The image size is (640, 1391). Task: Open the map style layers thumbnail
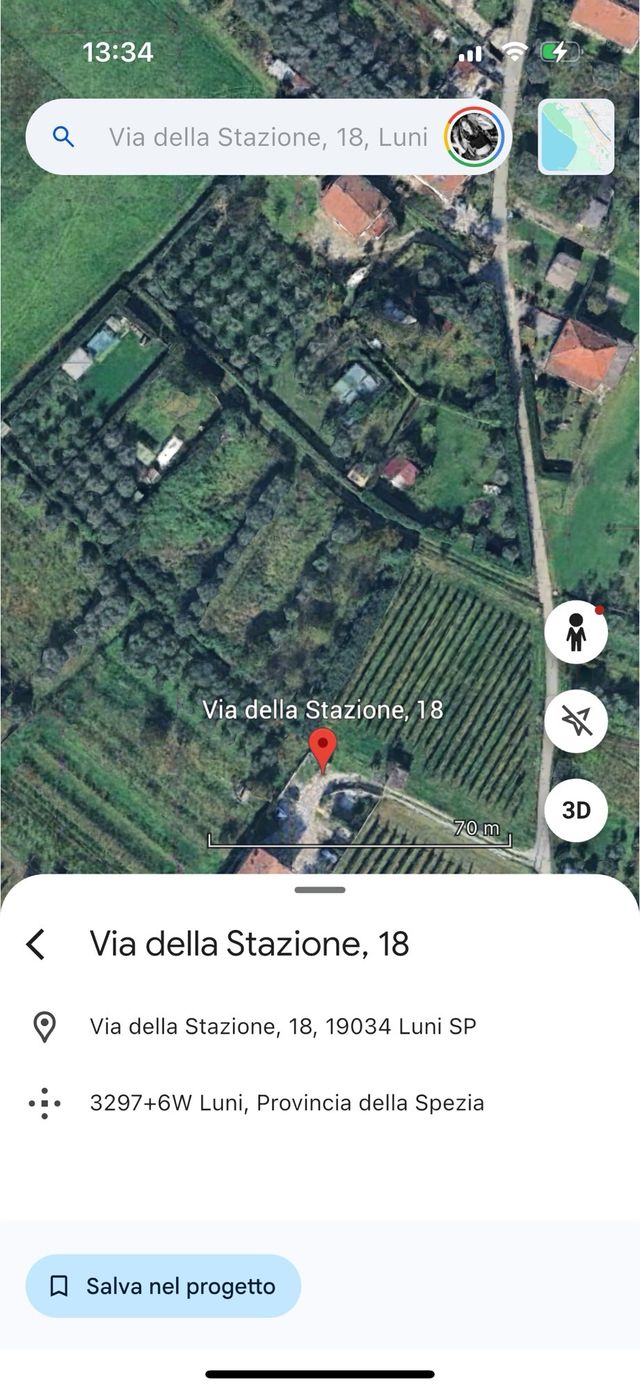point(576,137)
